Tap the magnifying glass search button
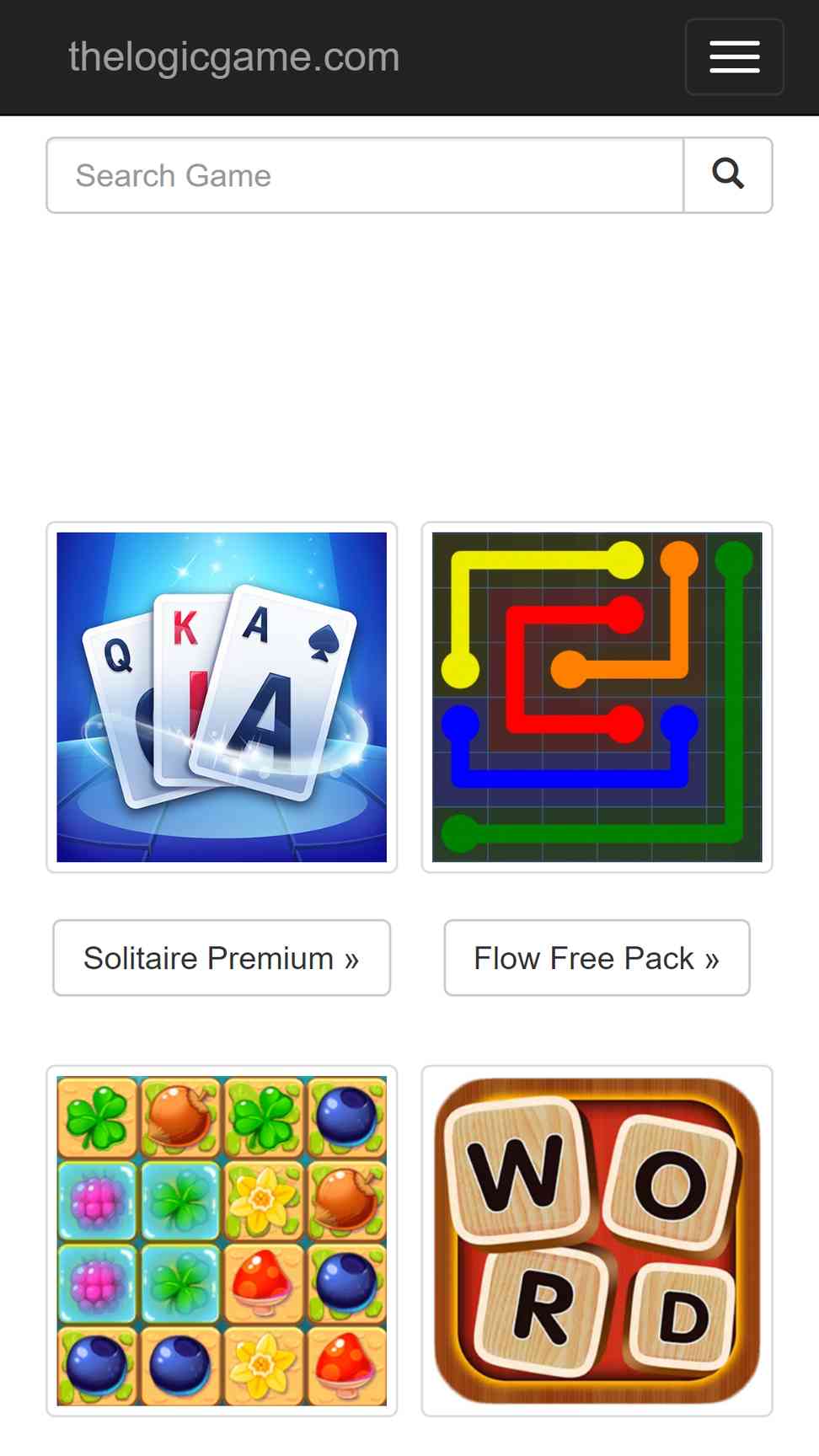 pos(728,175)
